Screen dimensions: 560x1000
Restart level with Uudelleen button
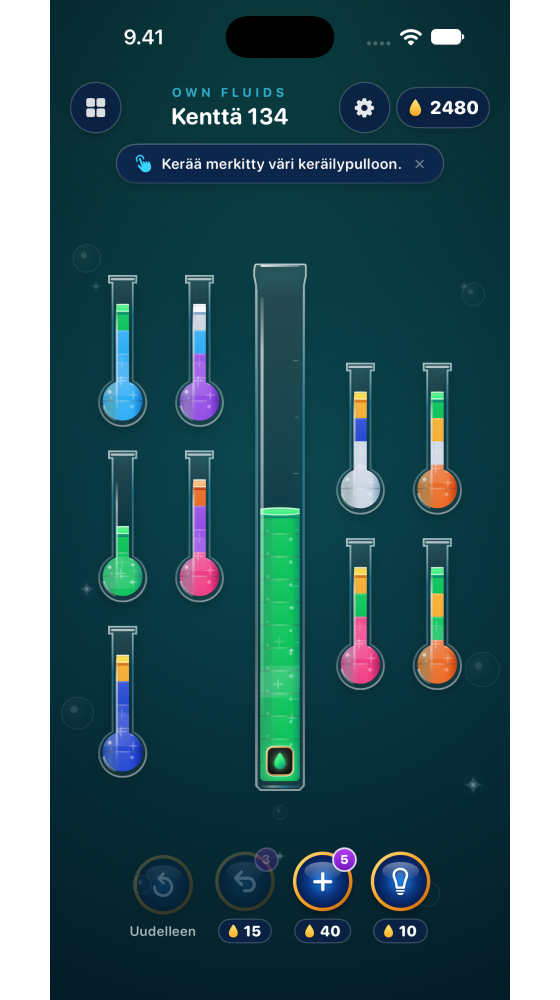pyautogui.click(x=163, y=885)
